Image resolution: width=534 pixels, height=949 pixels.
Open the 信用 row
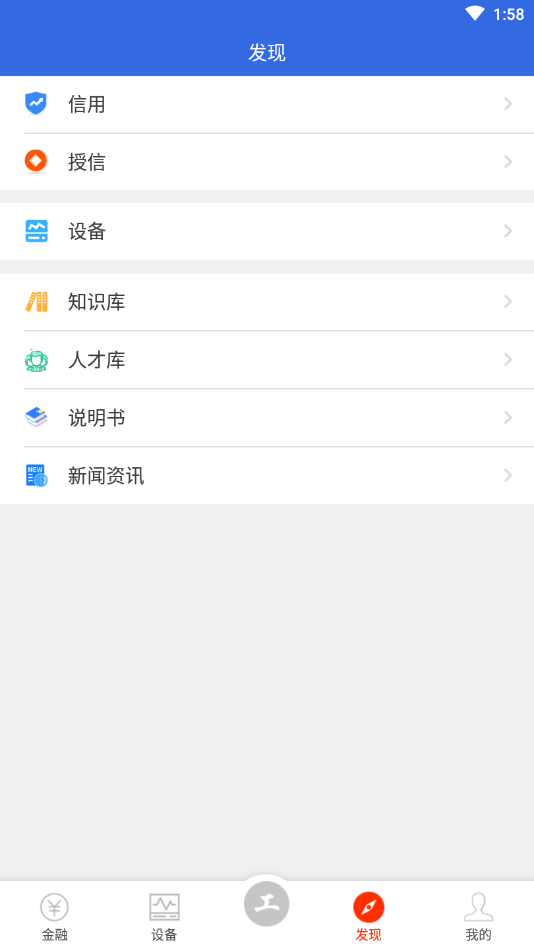[267, 104]
